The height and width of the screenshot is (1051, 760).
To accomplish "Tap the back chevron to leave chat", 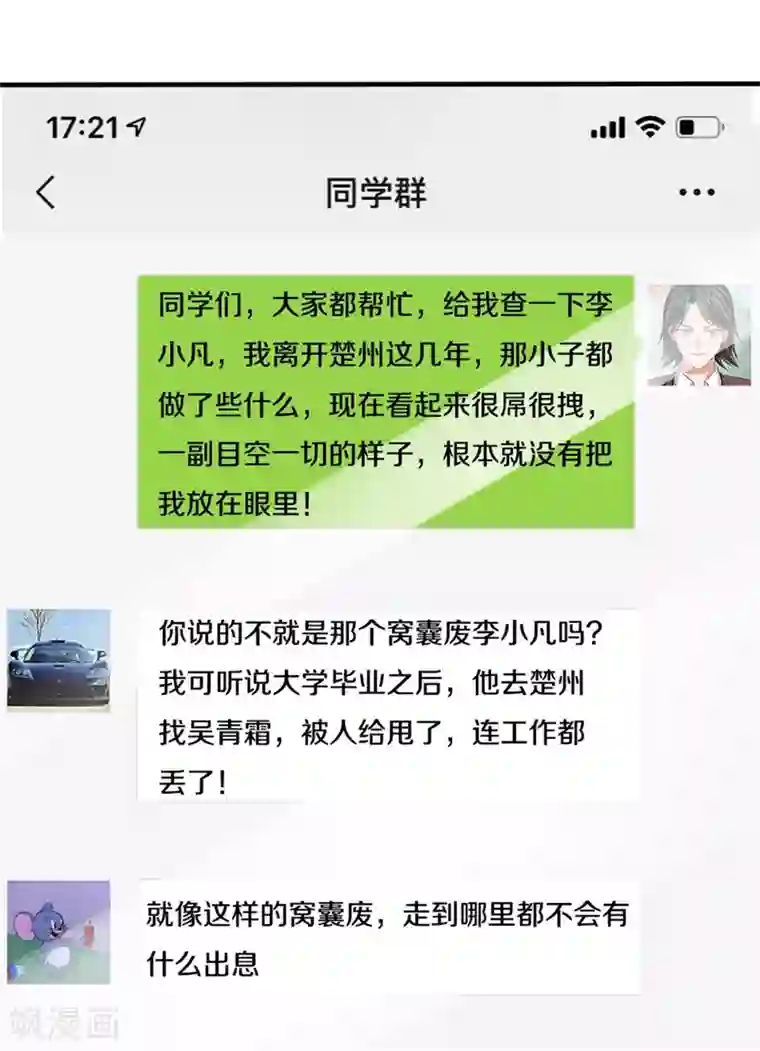I will click(47, 190).
